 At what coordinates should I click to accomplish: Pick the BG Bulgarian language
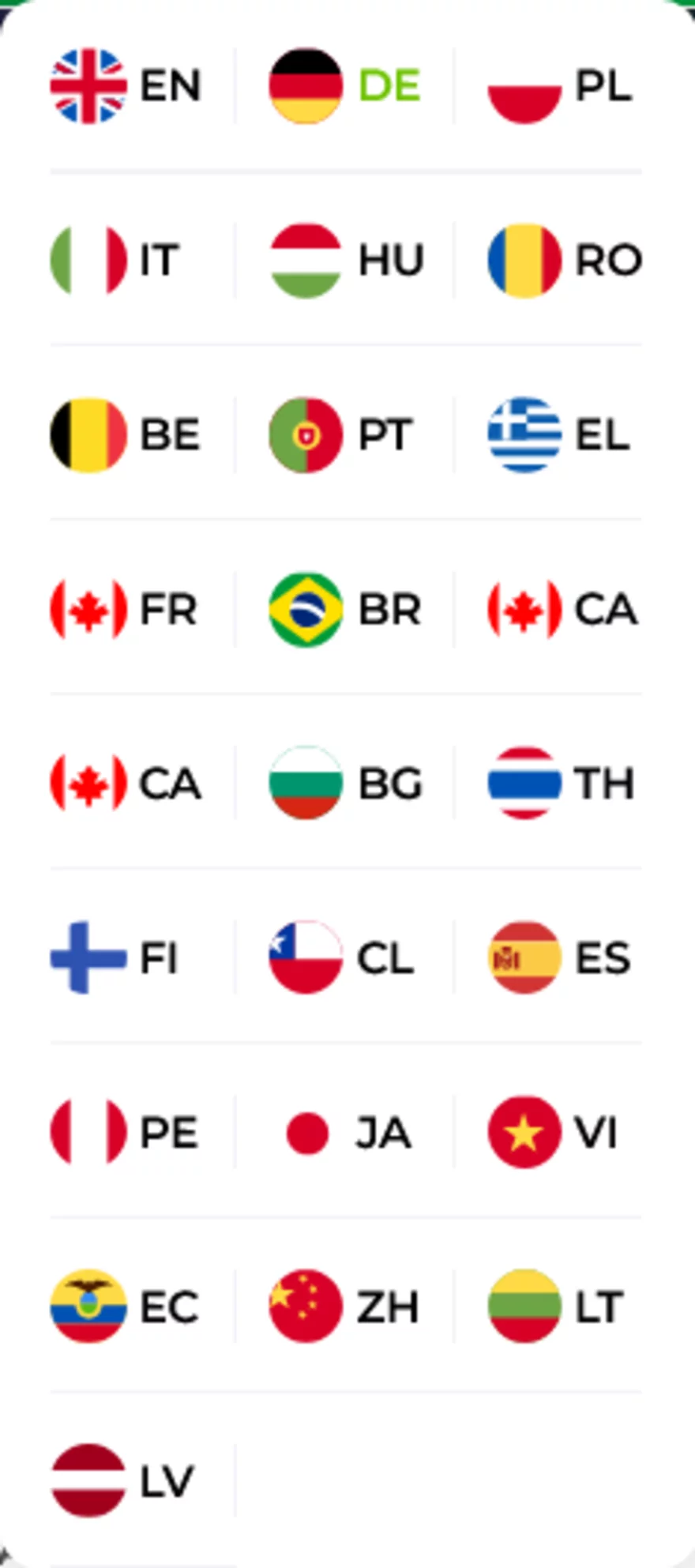pyautogui.click(x=345, y=784)
